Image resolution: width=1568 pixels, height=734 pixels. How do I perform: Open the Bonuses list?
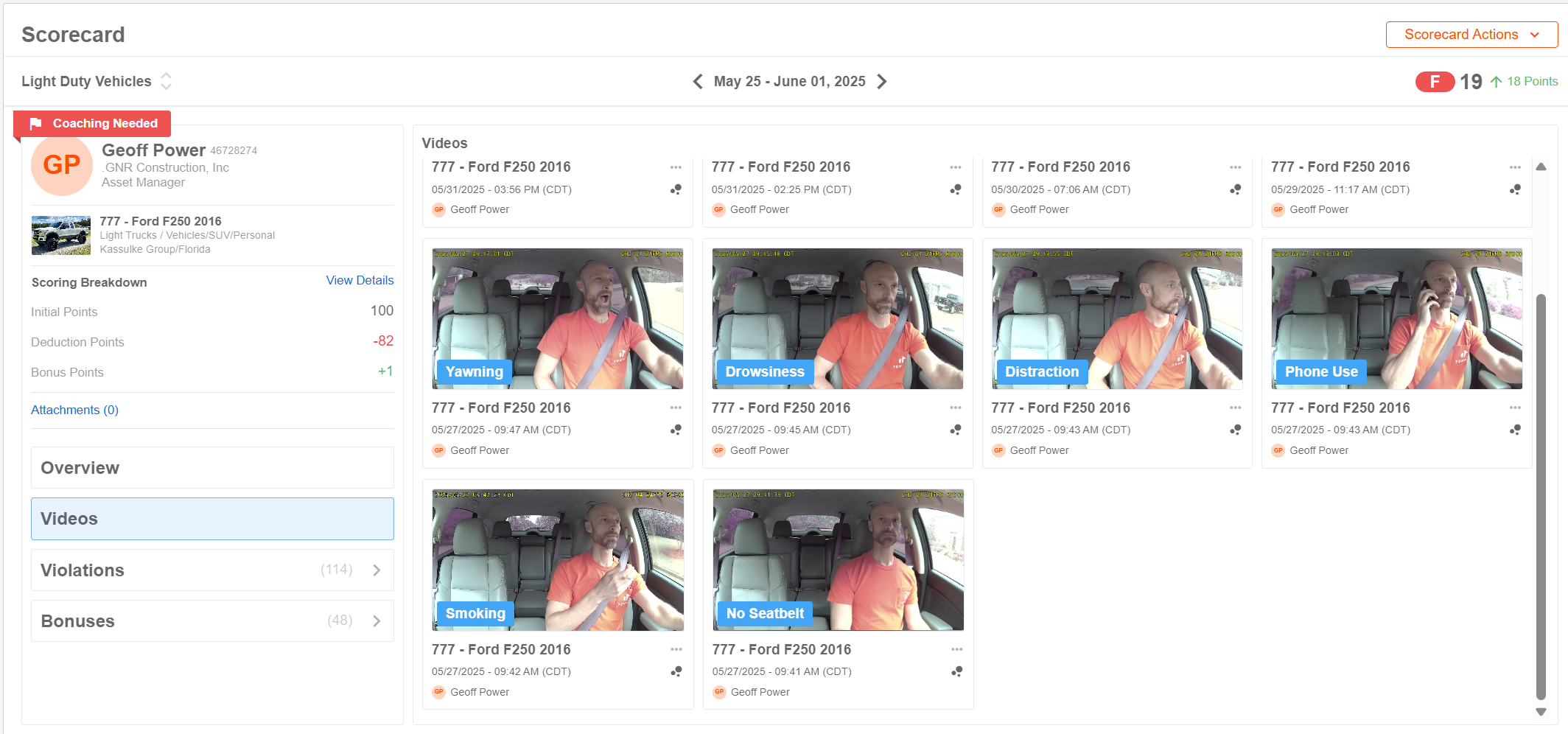212,621
